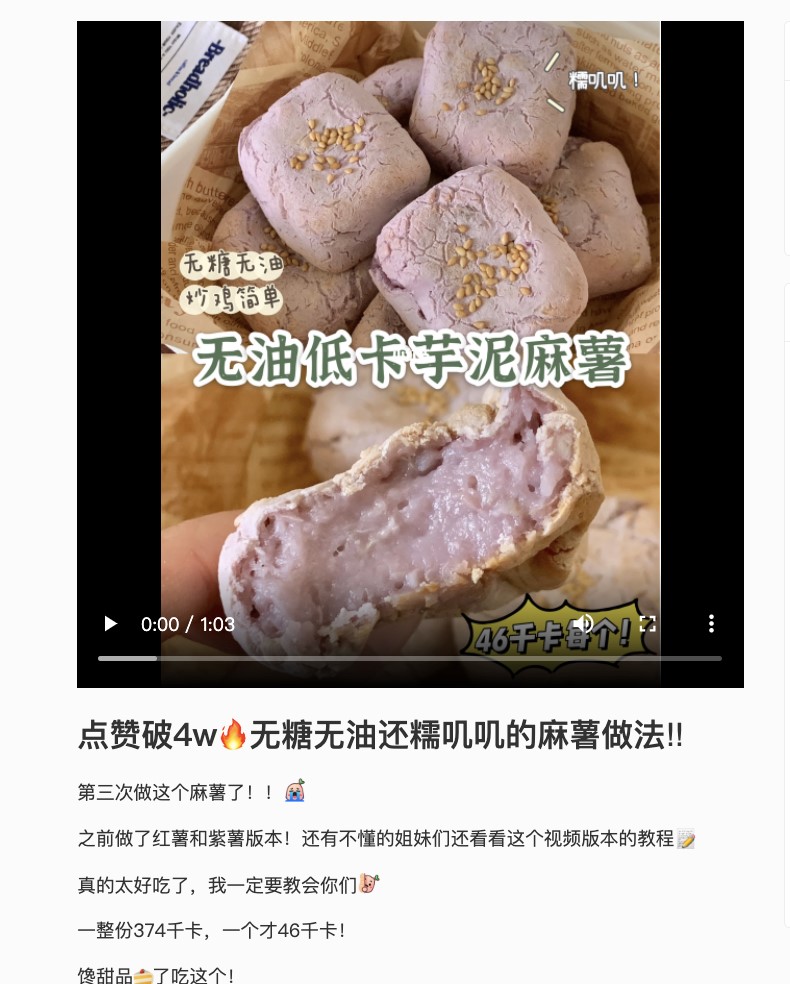Mute the video sound
Screen dimensions: 790x984
pos(584,623)
